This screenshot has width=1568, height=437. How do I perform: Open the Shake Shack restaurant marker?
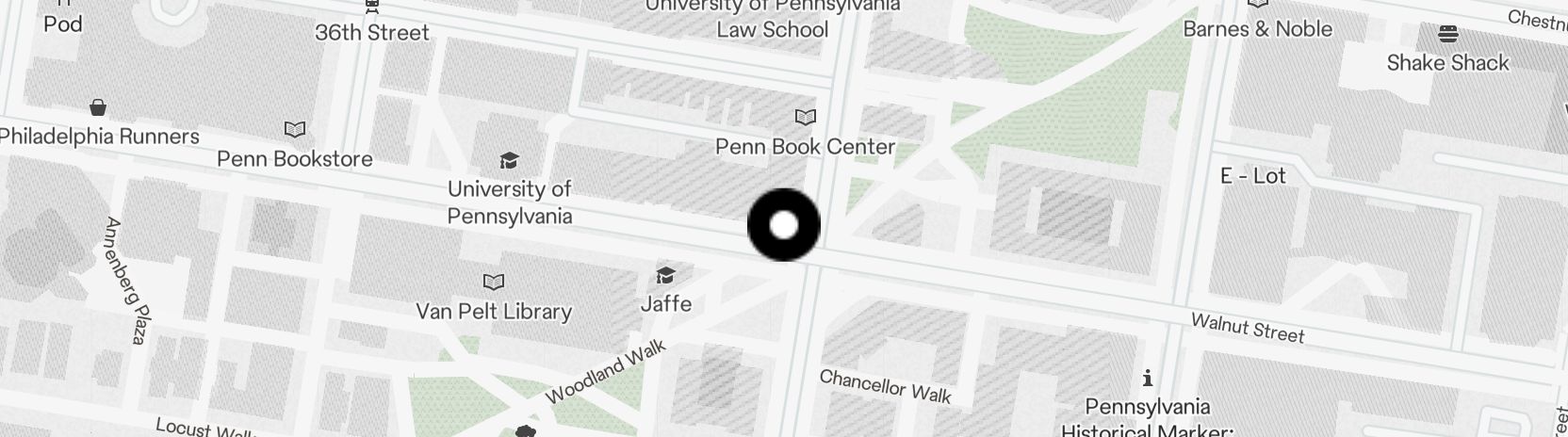pos(1448,35)
